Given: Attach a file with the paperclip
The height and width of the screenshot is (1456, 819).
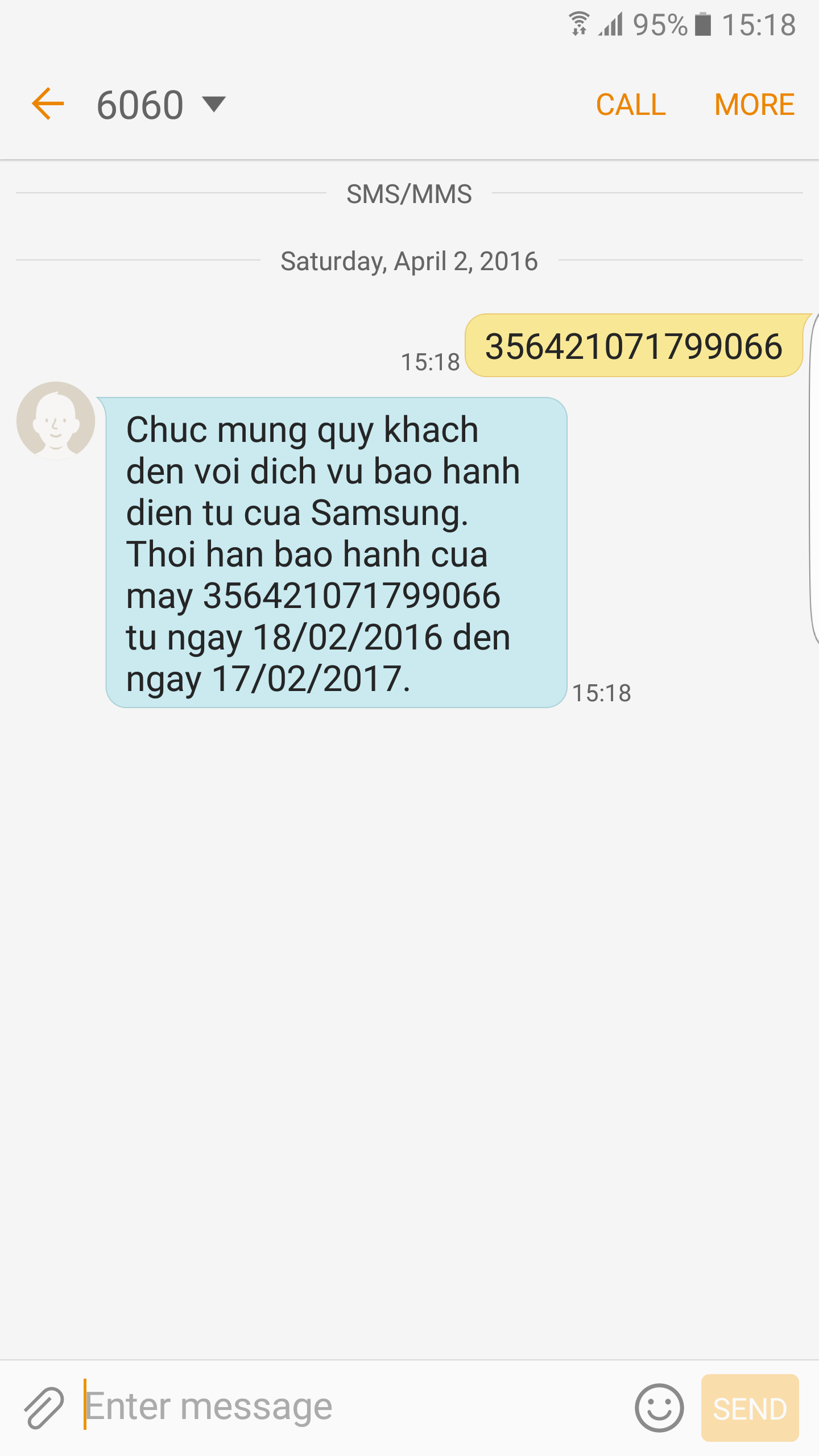Looking at the screenshot, I should point(44,1408).
